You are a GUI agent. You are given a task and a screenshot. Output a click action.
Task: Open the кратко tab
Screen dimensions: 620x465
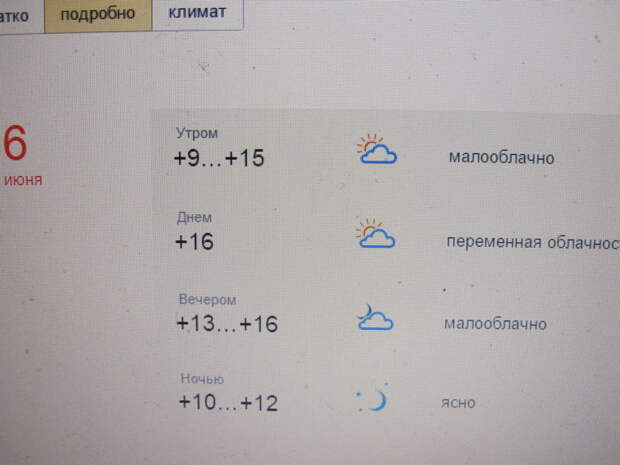tap(18, 15)
